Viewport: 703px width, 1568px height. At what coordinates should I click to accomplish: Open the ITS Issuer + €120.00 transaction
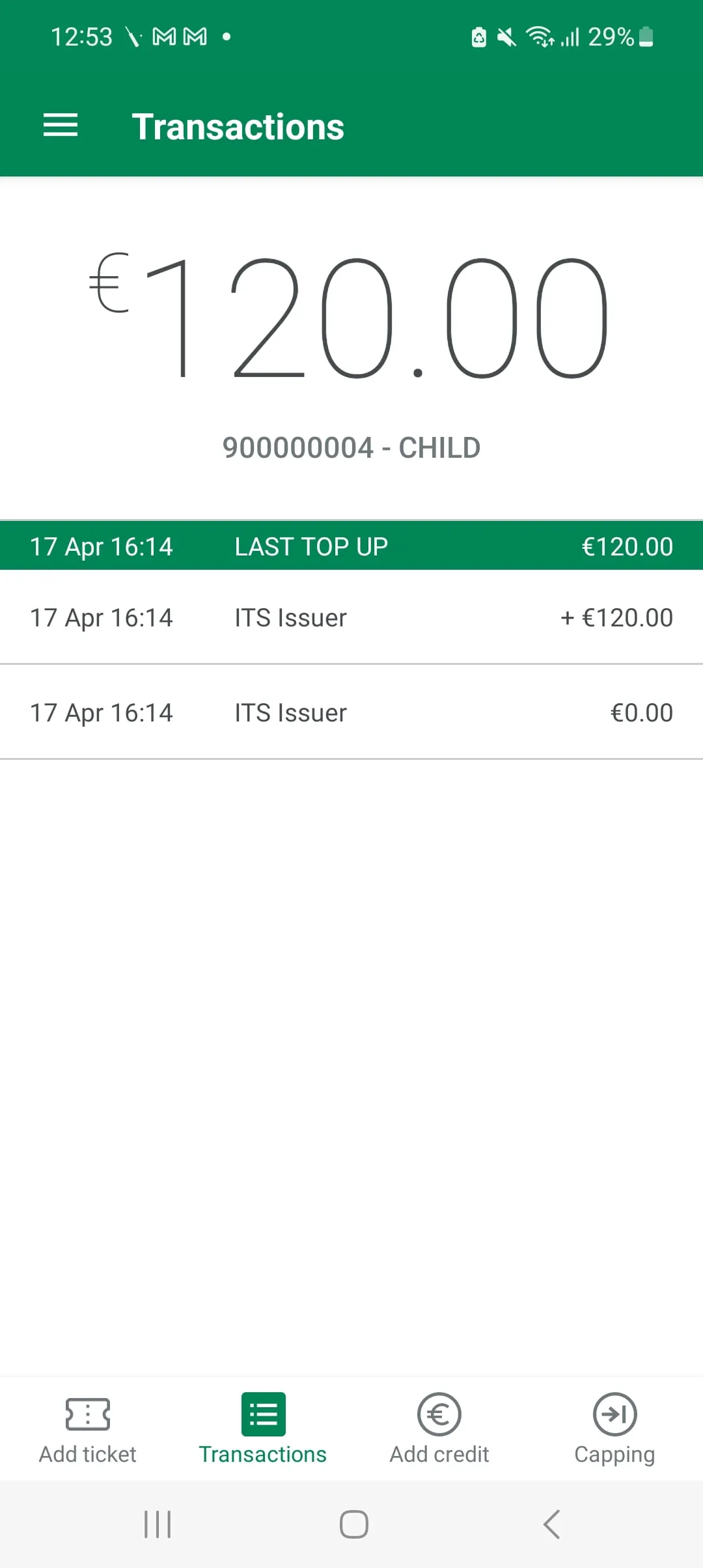pyautogui.click(x=351, y=617)
